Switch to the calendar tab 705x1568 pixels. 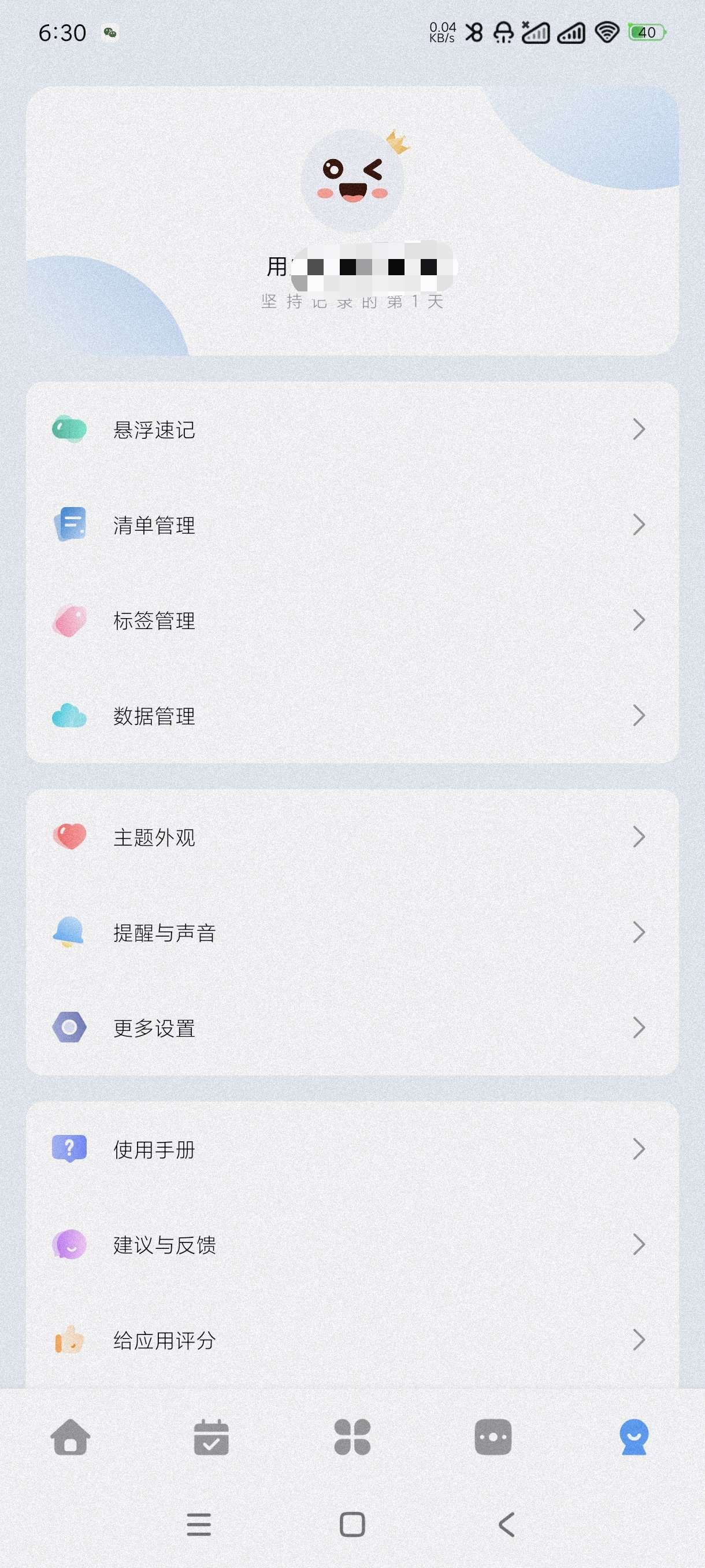coord(211,1437)
